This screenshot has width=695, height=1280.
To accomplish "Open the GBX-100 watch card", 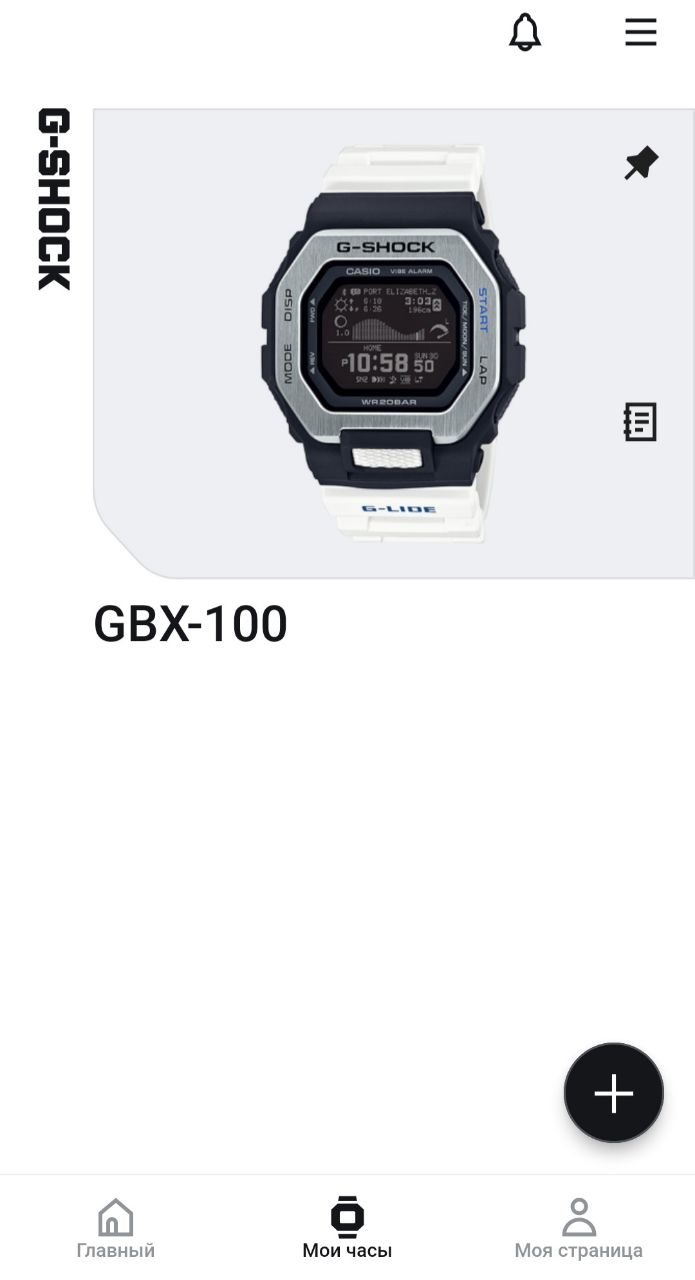I will pyautogui.click(x=393, y=345).
